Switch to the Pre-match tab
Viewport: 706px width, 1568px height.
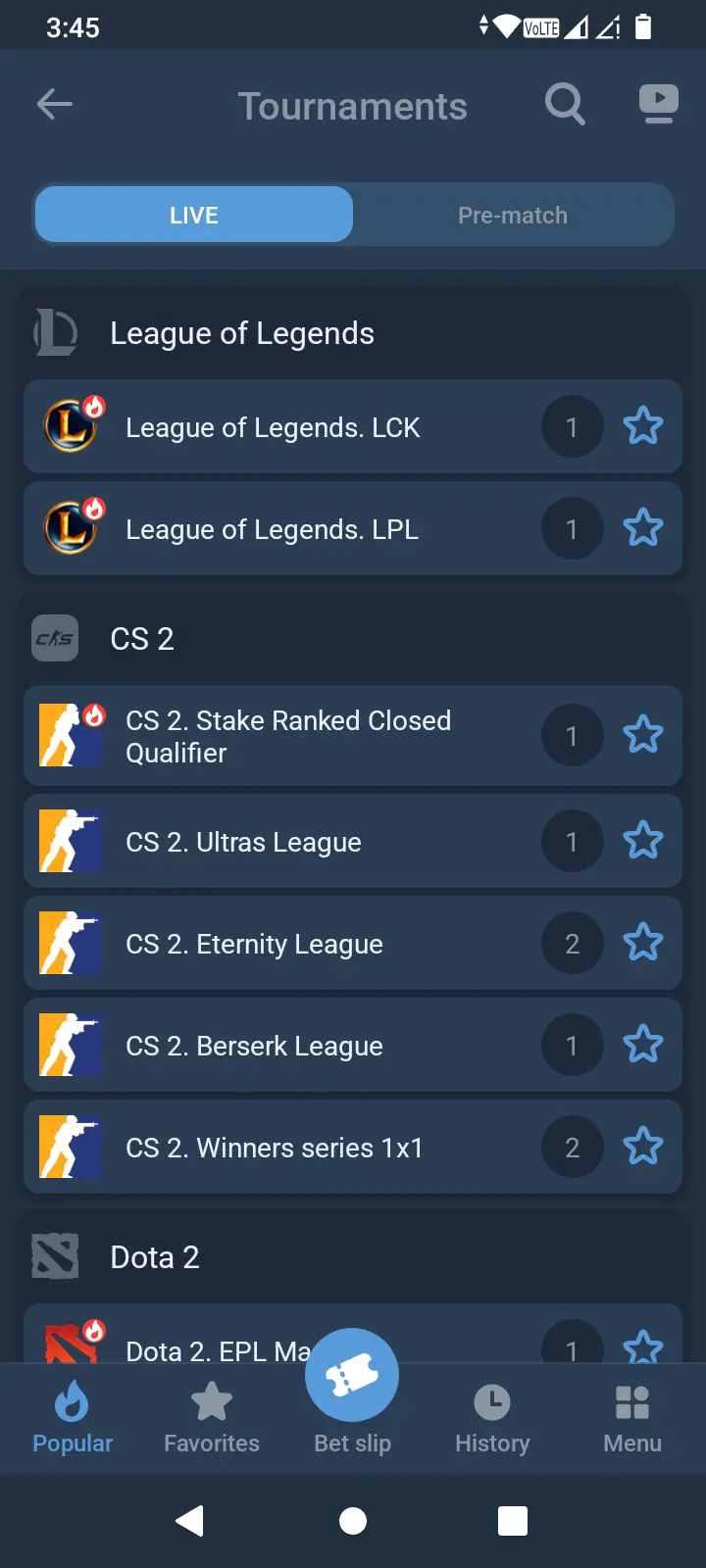coord(513,215)
